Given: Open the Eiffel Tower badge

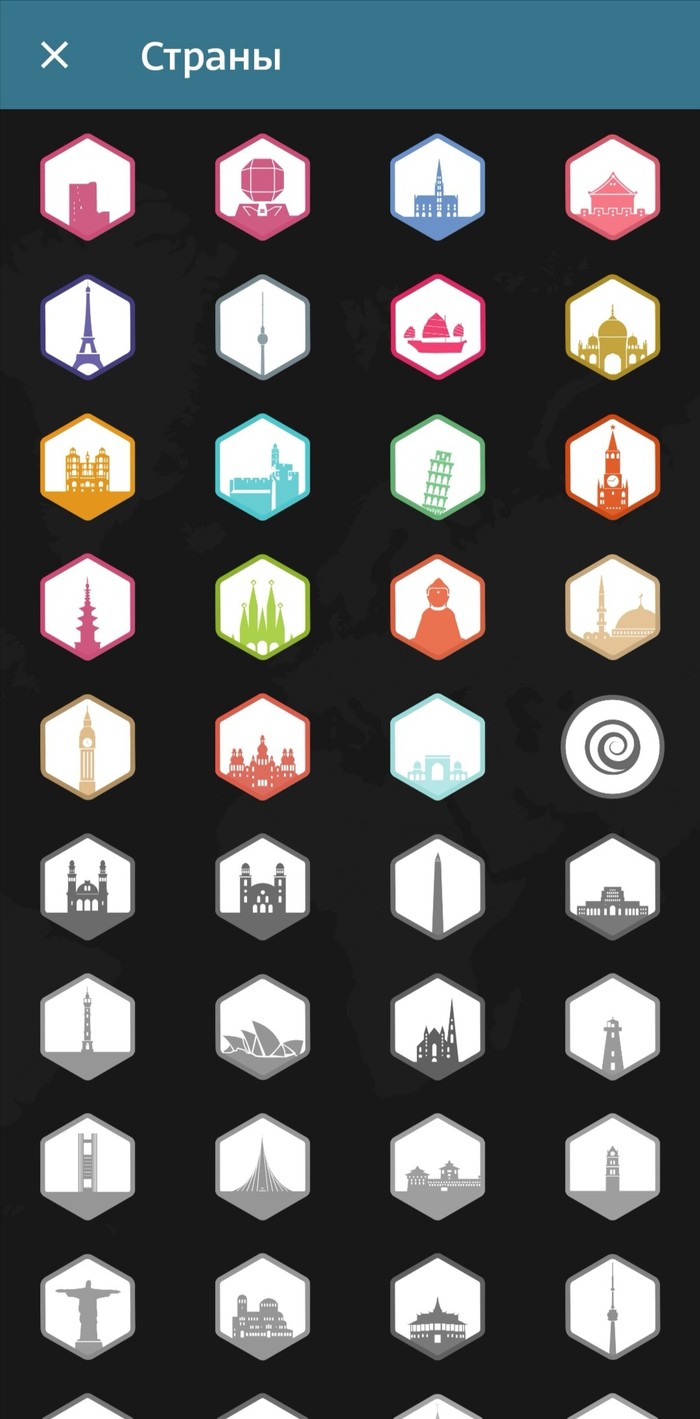Looking at the screenshot, I should [87, 327].
